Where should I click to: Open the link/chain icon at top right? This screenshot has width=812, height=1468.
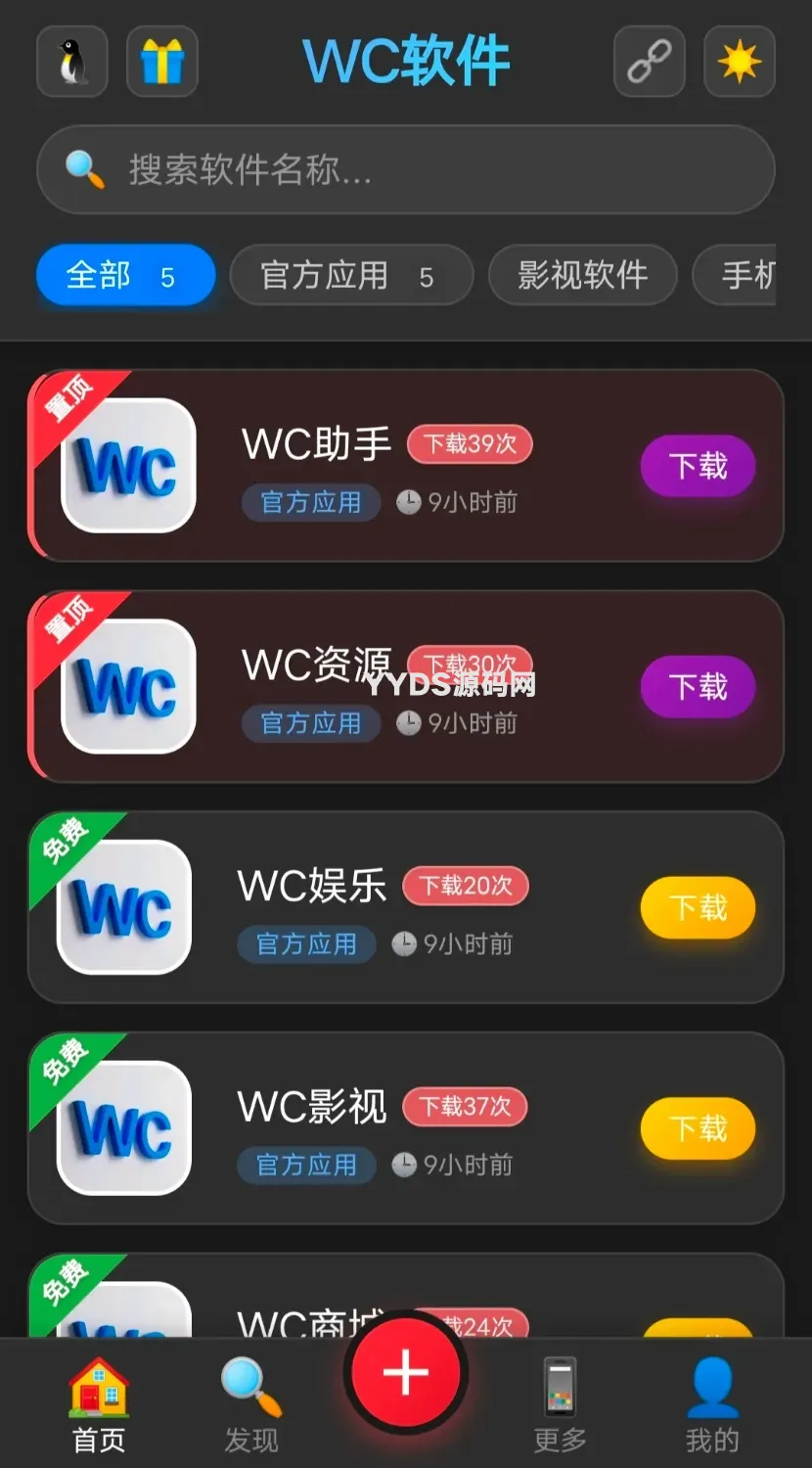649,61
